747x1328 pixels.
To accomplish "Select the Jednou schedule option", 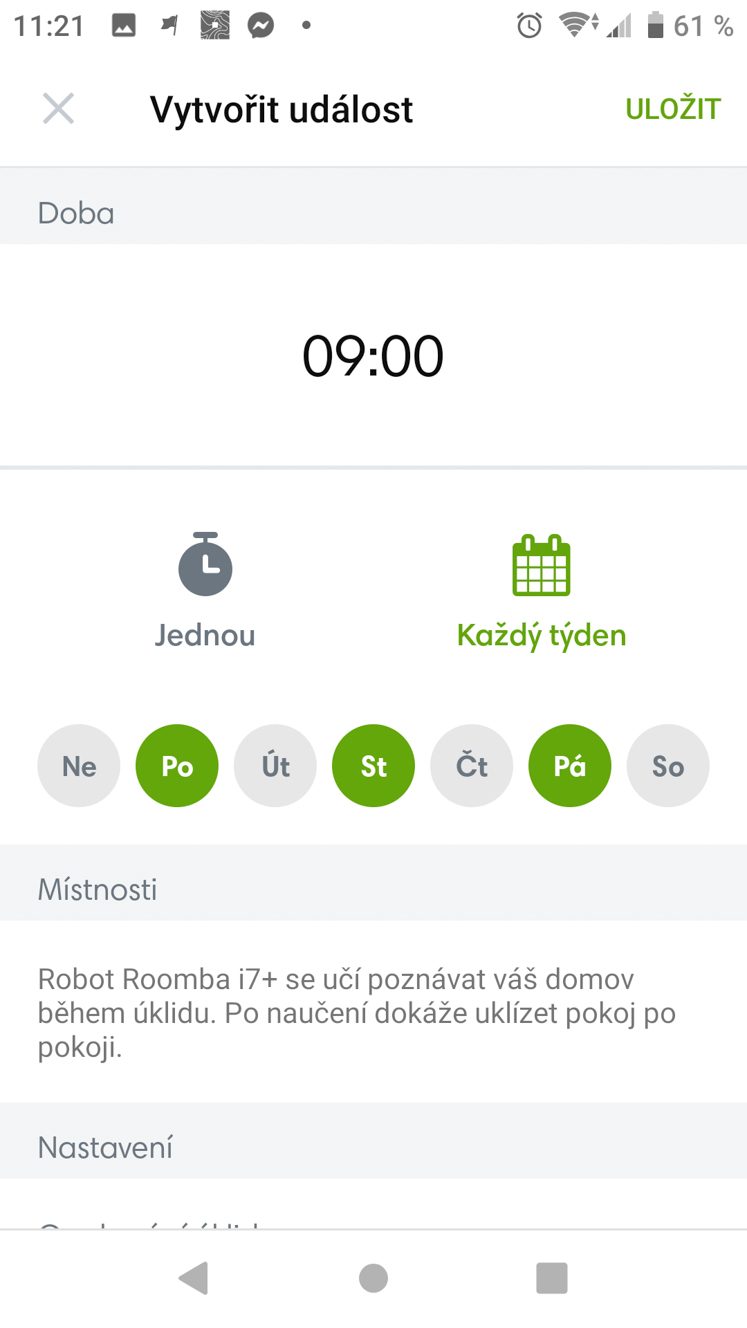I will click(x=205, y=591).
